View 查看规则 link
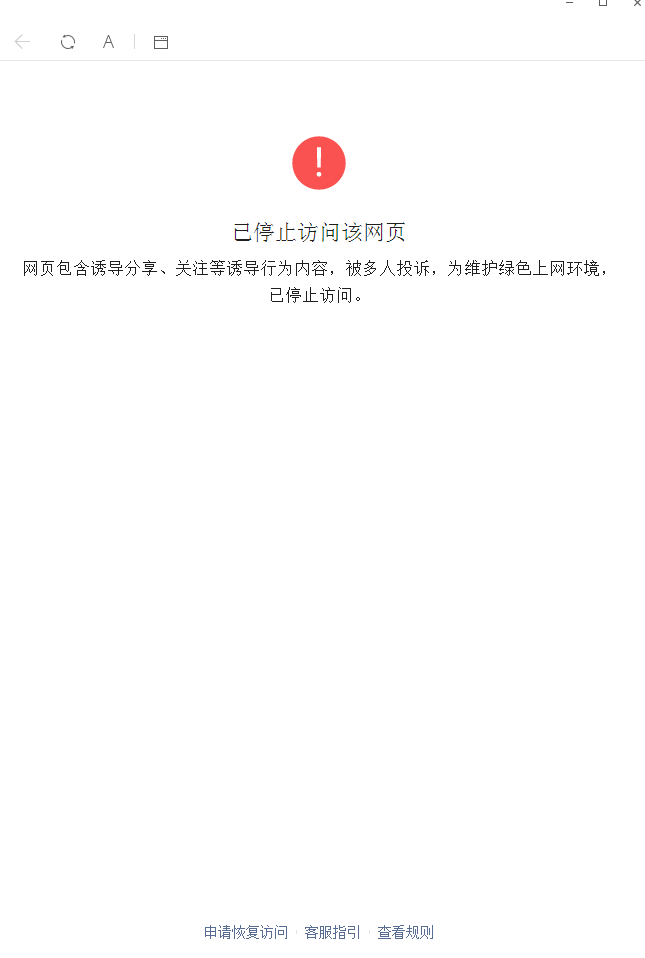Viewport: 645px width, 958px height. pyautogui.click(x=405, y=932)
